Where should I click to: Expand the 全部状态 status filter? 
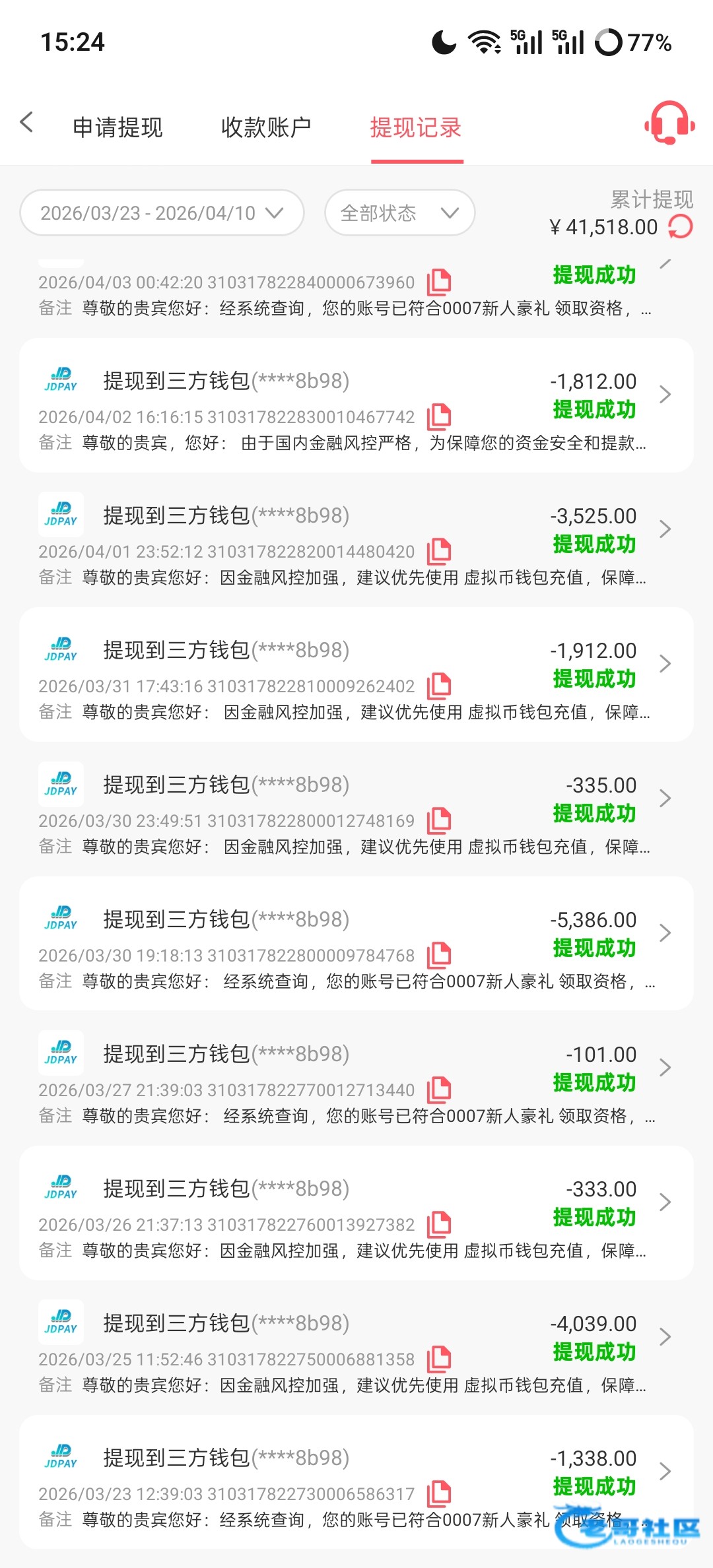pos(399,213)
